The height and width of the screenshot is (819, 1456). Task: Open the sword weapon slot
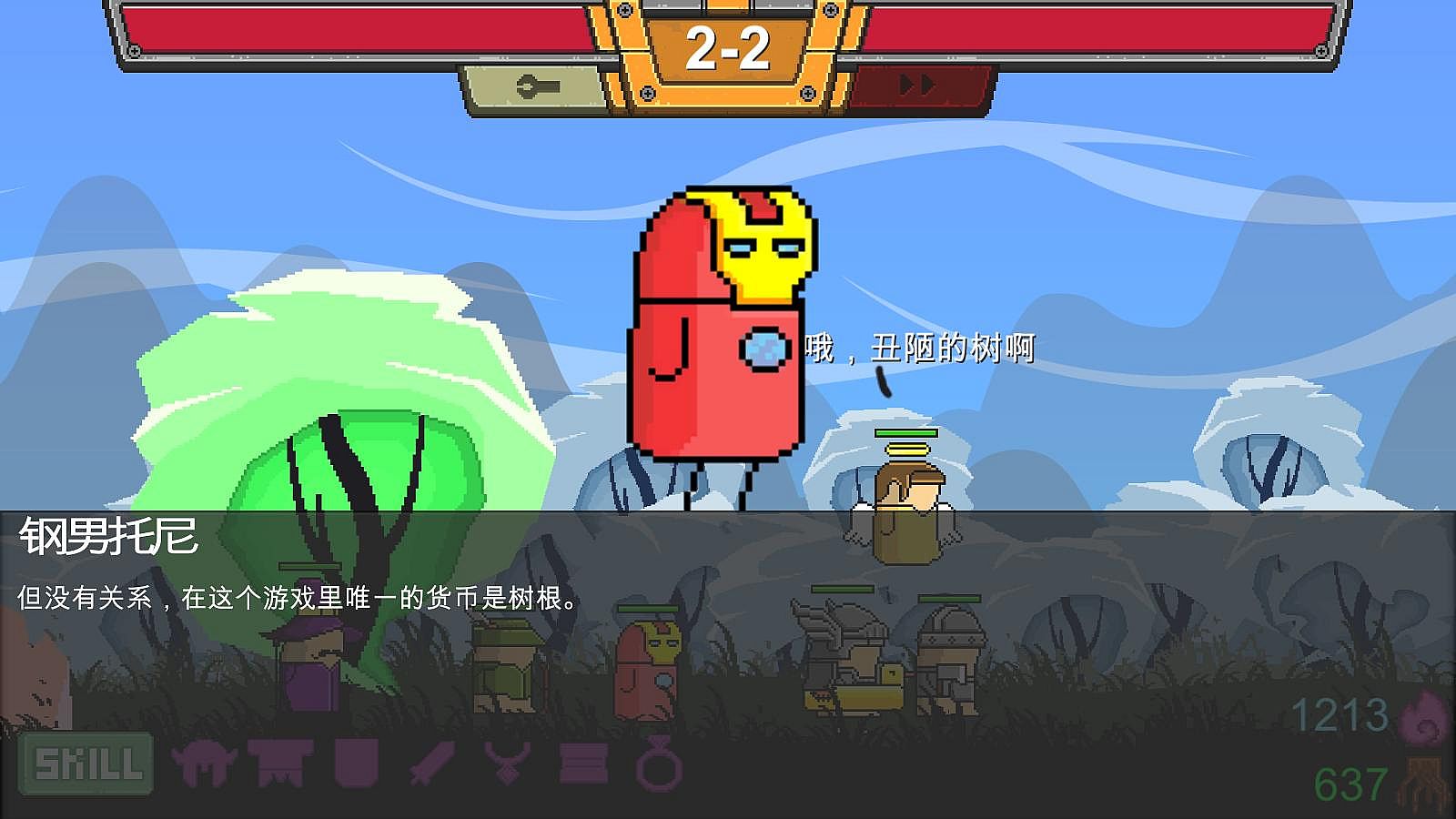431,763
